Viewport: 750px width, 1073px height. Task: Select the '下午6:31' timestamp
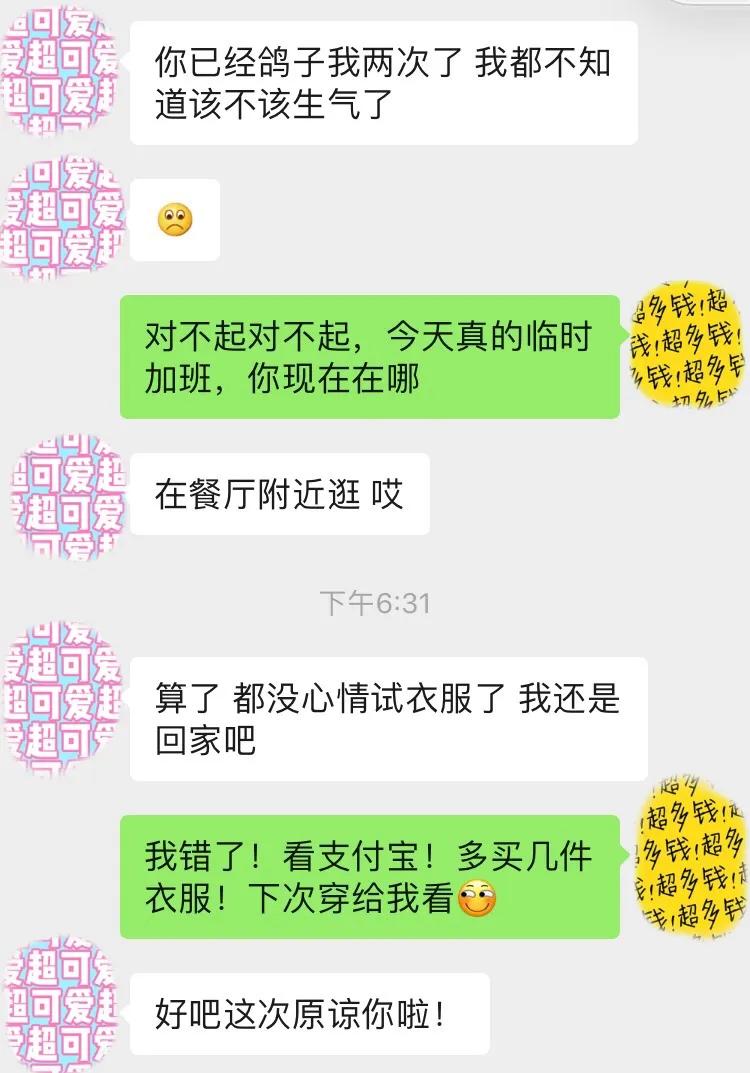click(x=375, y=602)
